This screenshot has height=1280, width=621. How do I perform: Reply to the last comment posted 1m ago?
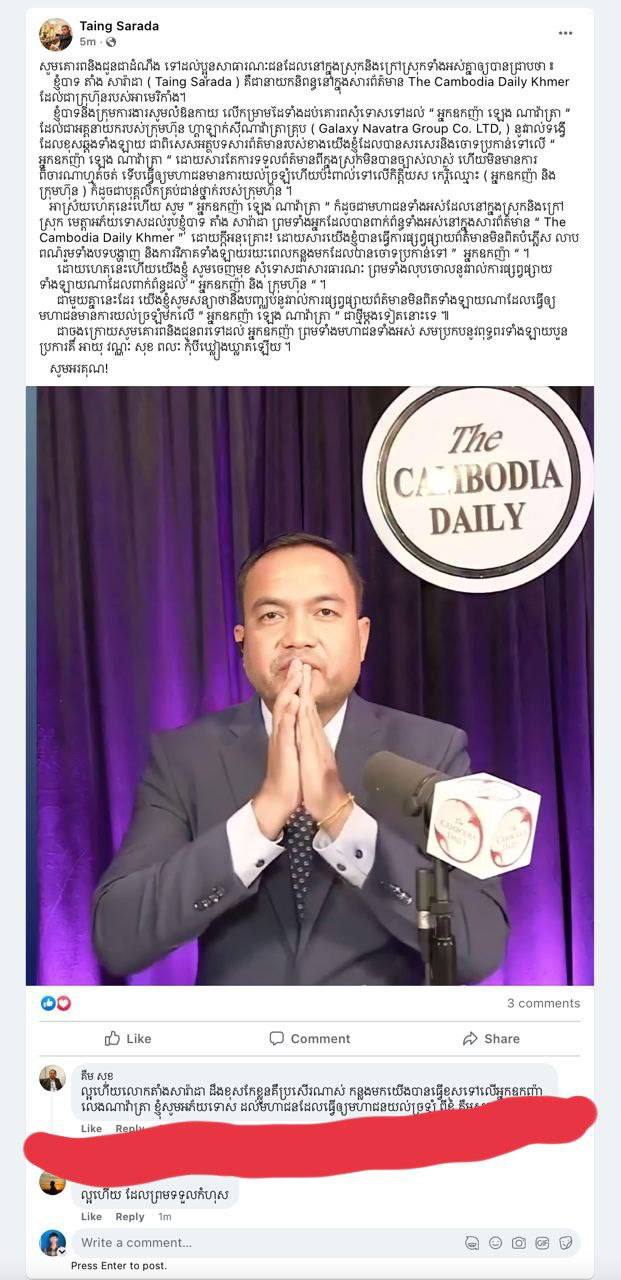click(x=129, y=1217)
